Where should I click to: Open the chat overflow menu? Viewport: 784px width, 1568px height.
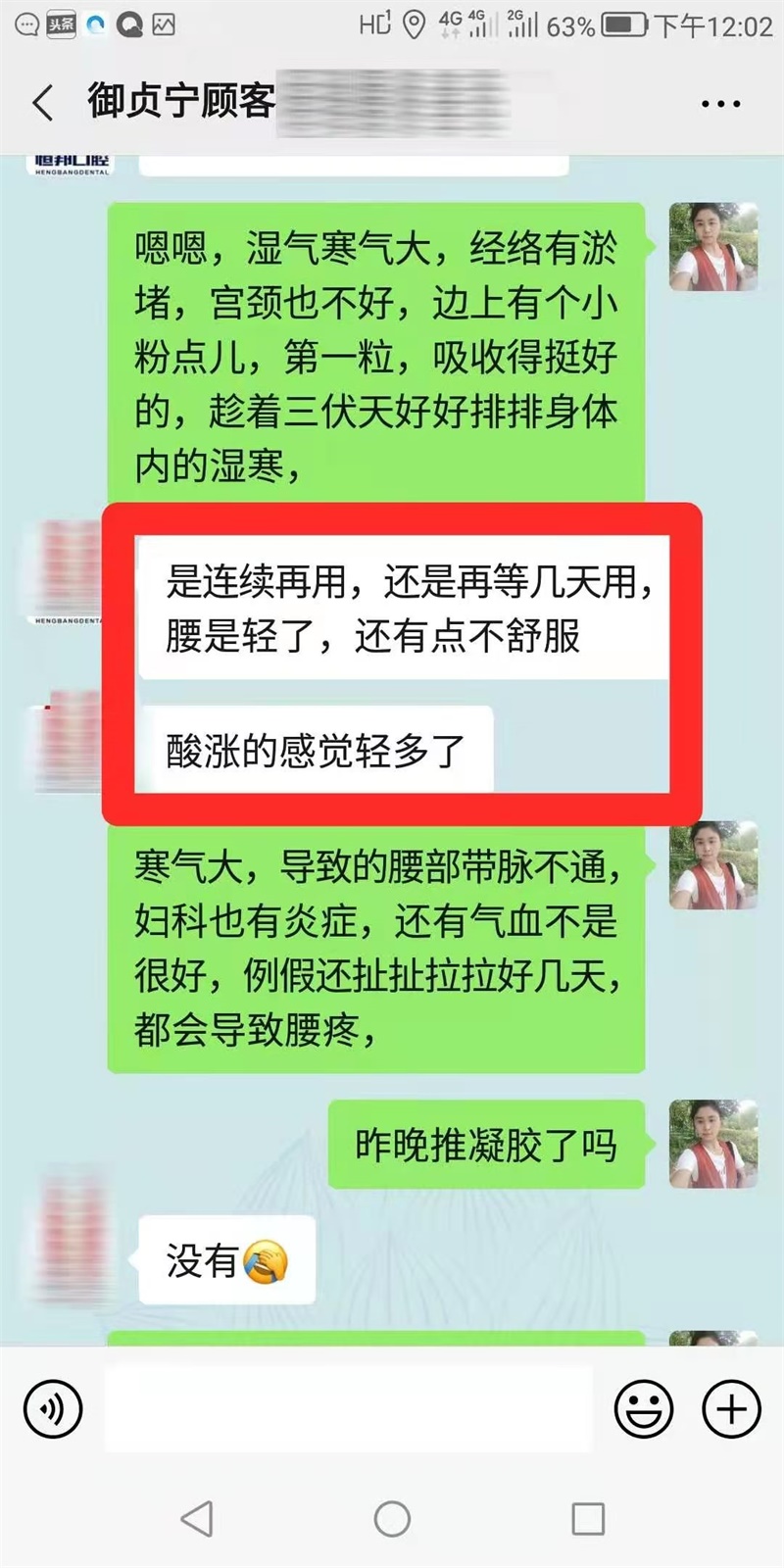tap(720, 103)
